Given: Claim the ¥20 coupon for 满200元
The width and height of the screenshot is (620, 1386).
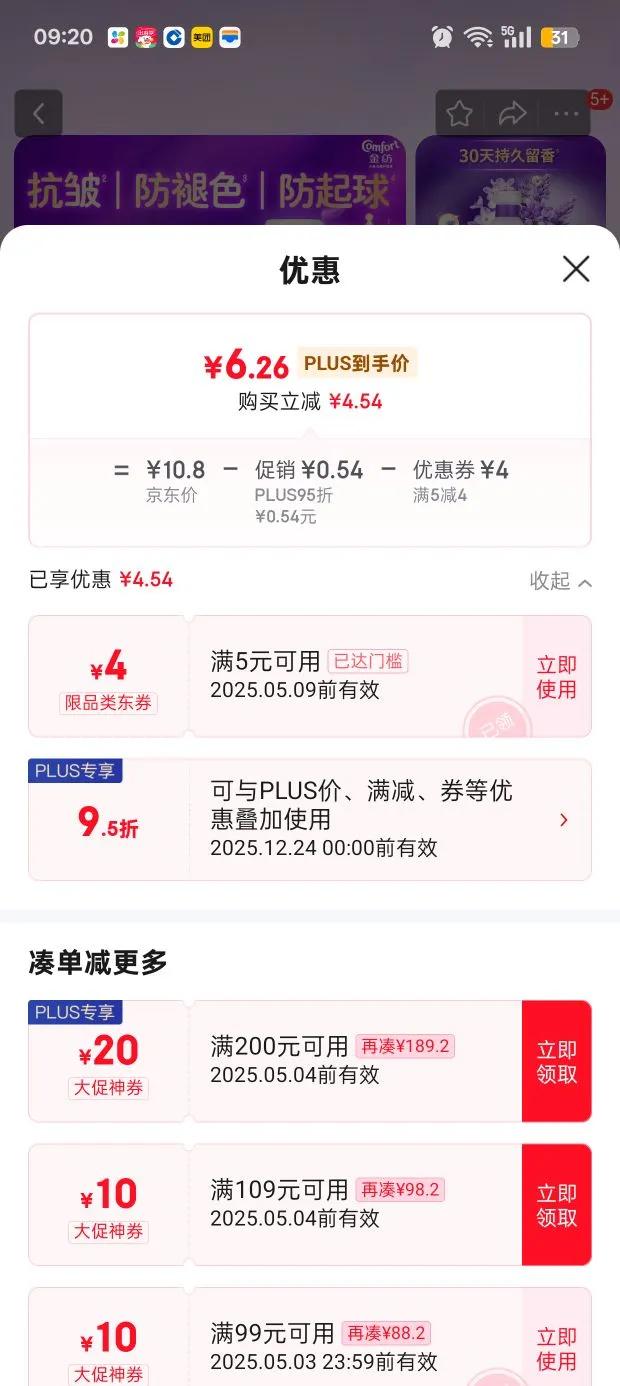Looking at the screenshot, I should [556, 1062].
